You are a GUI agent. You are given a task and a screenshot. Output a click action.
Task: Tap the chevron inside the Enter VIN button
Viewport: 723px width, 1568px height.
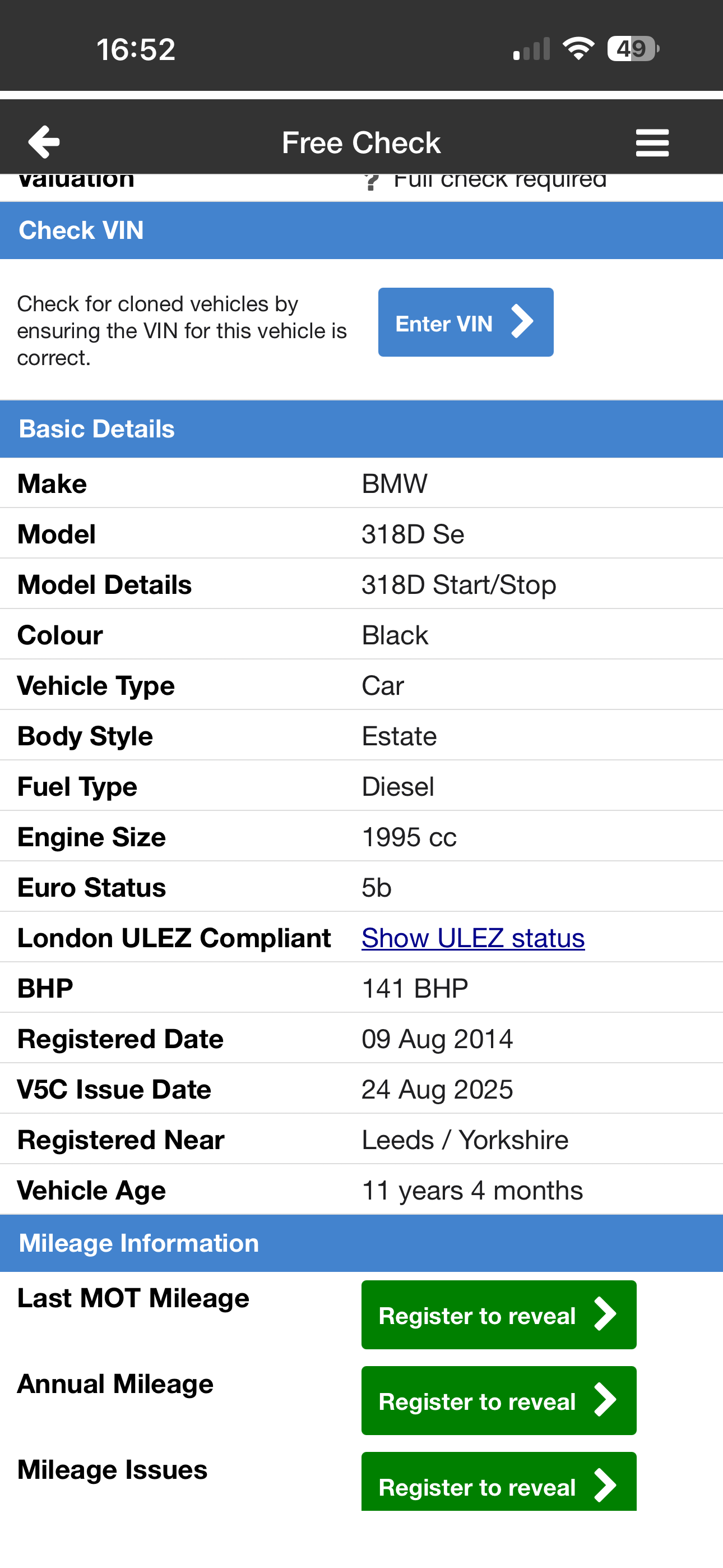(x=522, y=322)
